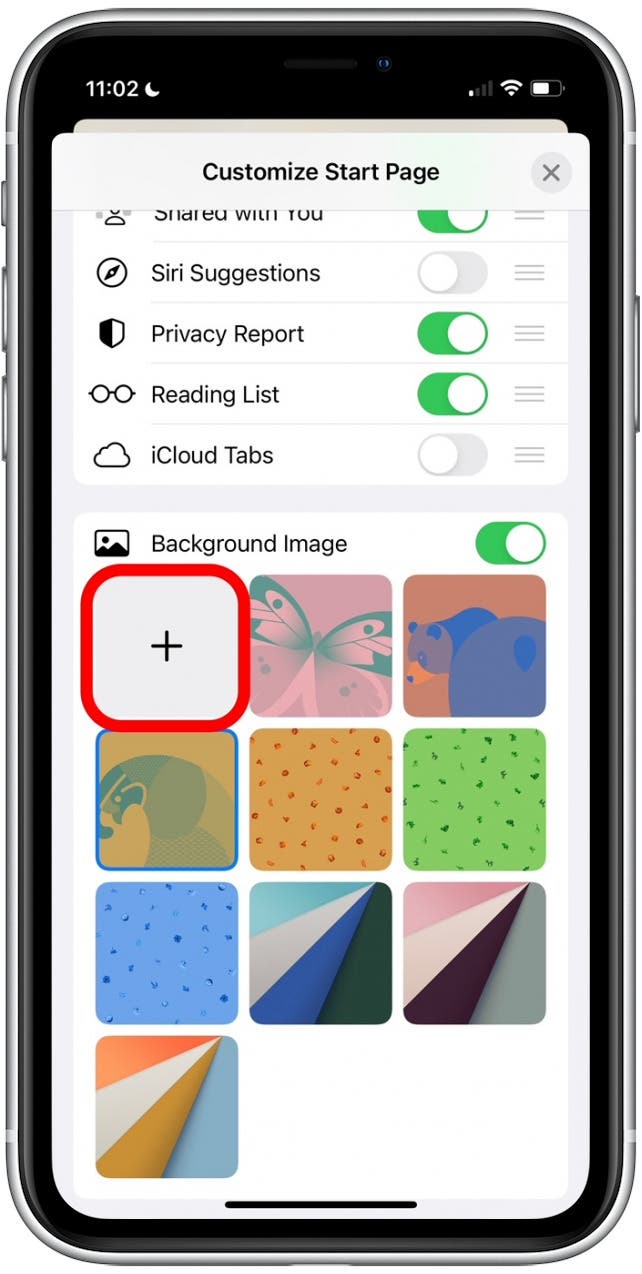Select the orange and gold folded background
Image resolution: width=642 pixels, height=1274 pixels.
click(x=166, y=1107)
